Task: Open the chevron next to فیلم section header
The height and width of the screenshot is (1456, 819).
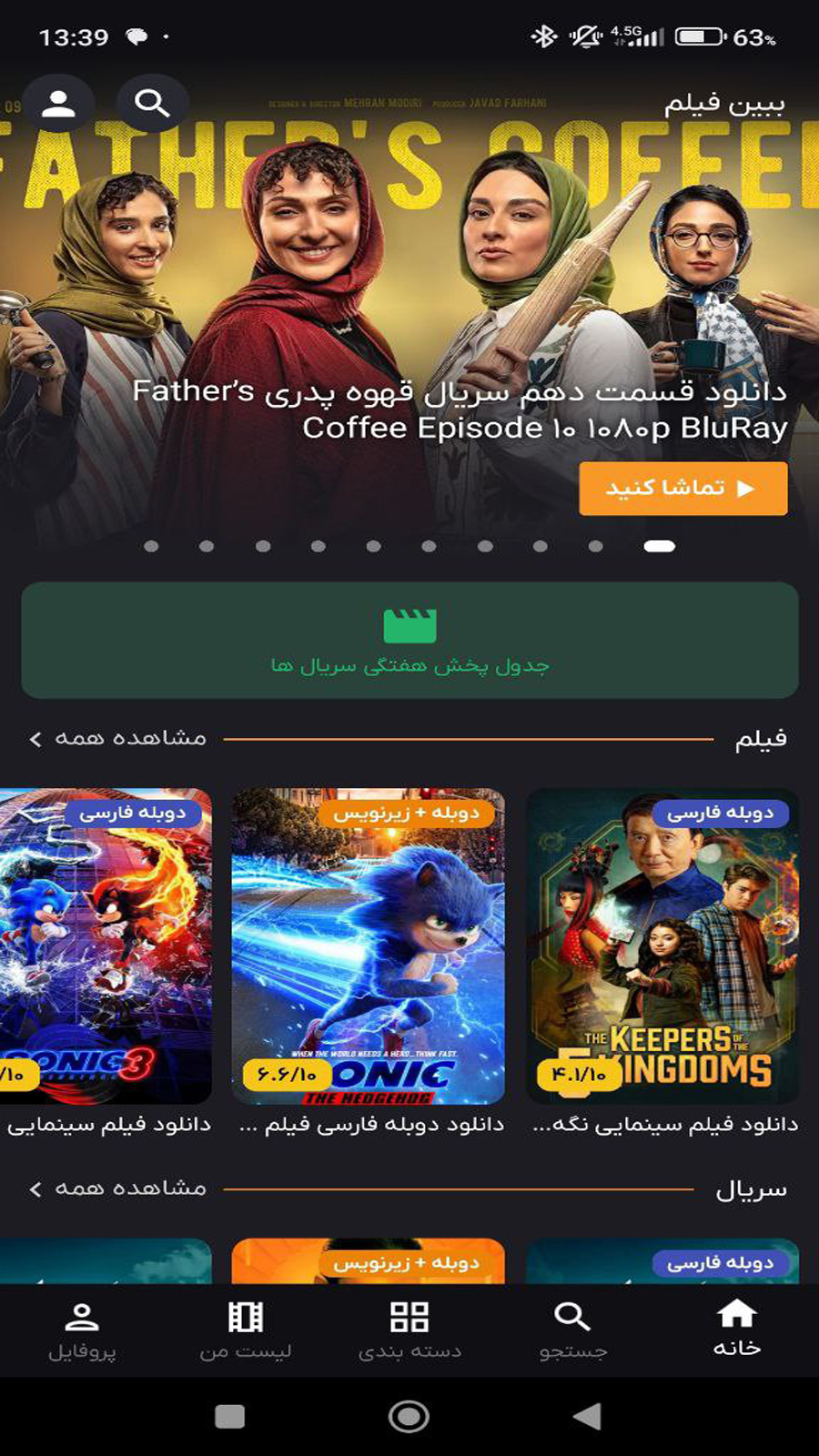Action: tap(34, 738)
